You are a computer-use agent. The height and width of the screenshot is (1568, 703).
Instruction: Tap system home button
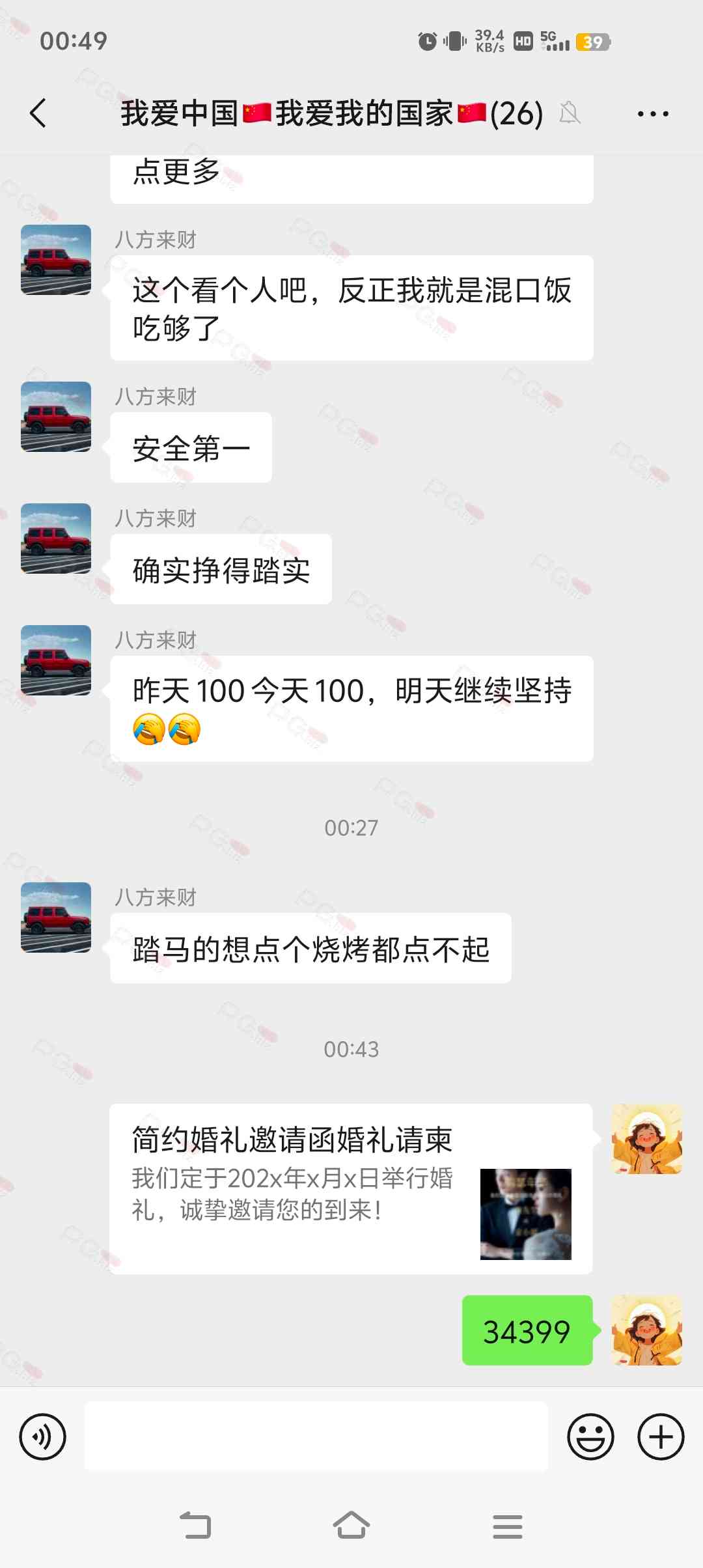coord(351,1526)
